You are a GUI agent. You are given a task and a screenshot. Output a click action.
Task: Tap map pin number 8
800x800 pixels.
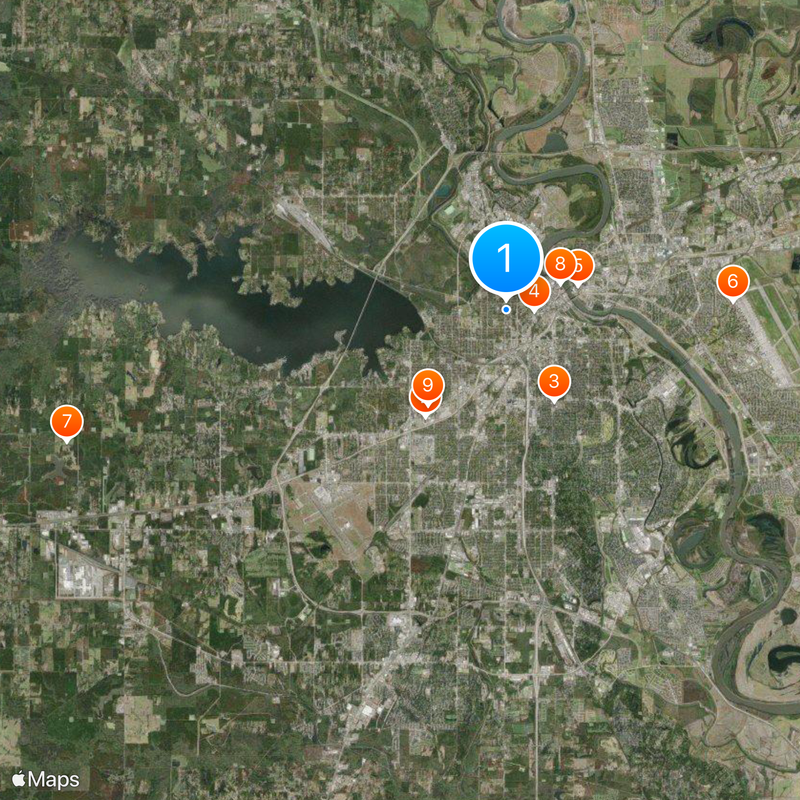coord(559,265)
